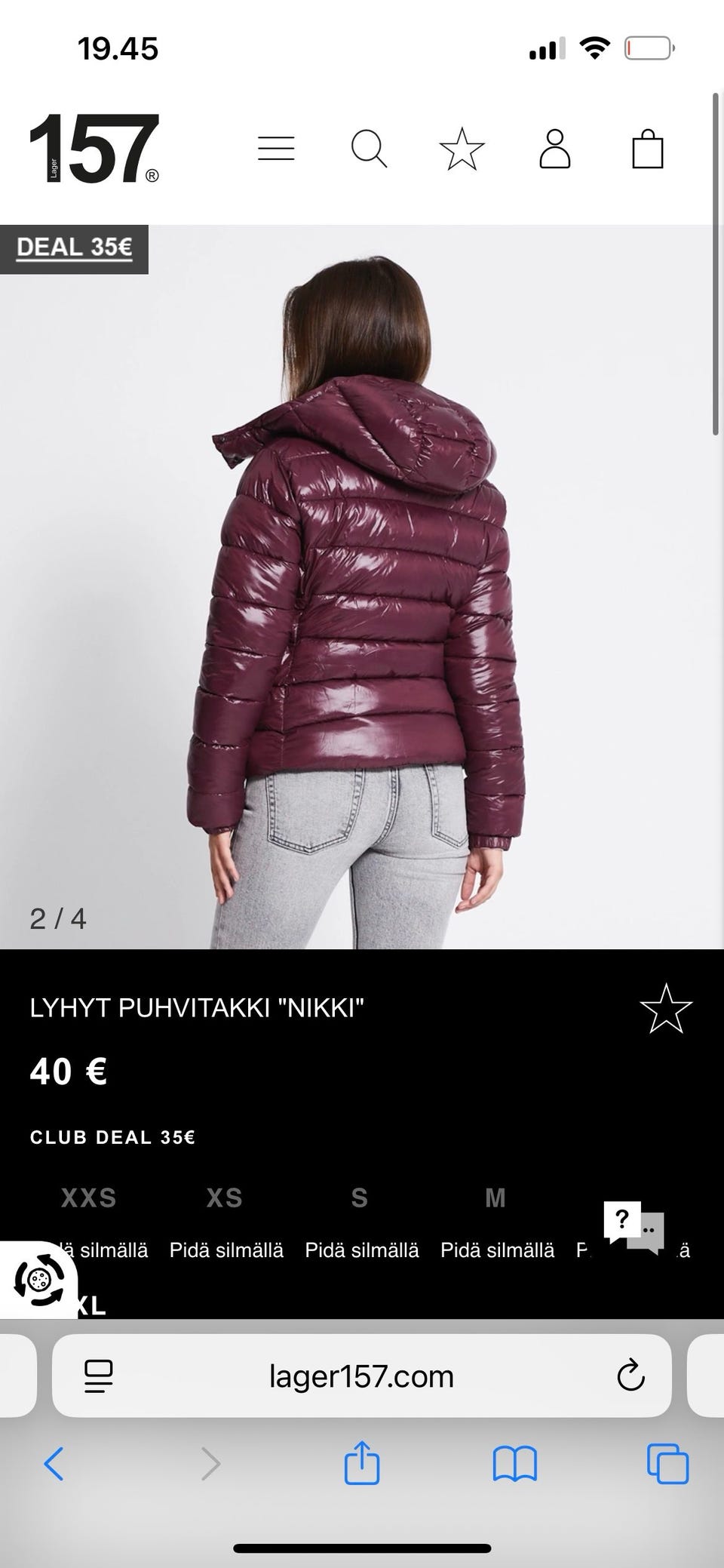
Task: Go to Lager 157 home via logo
Action: pos(94,149)
